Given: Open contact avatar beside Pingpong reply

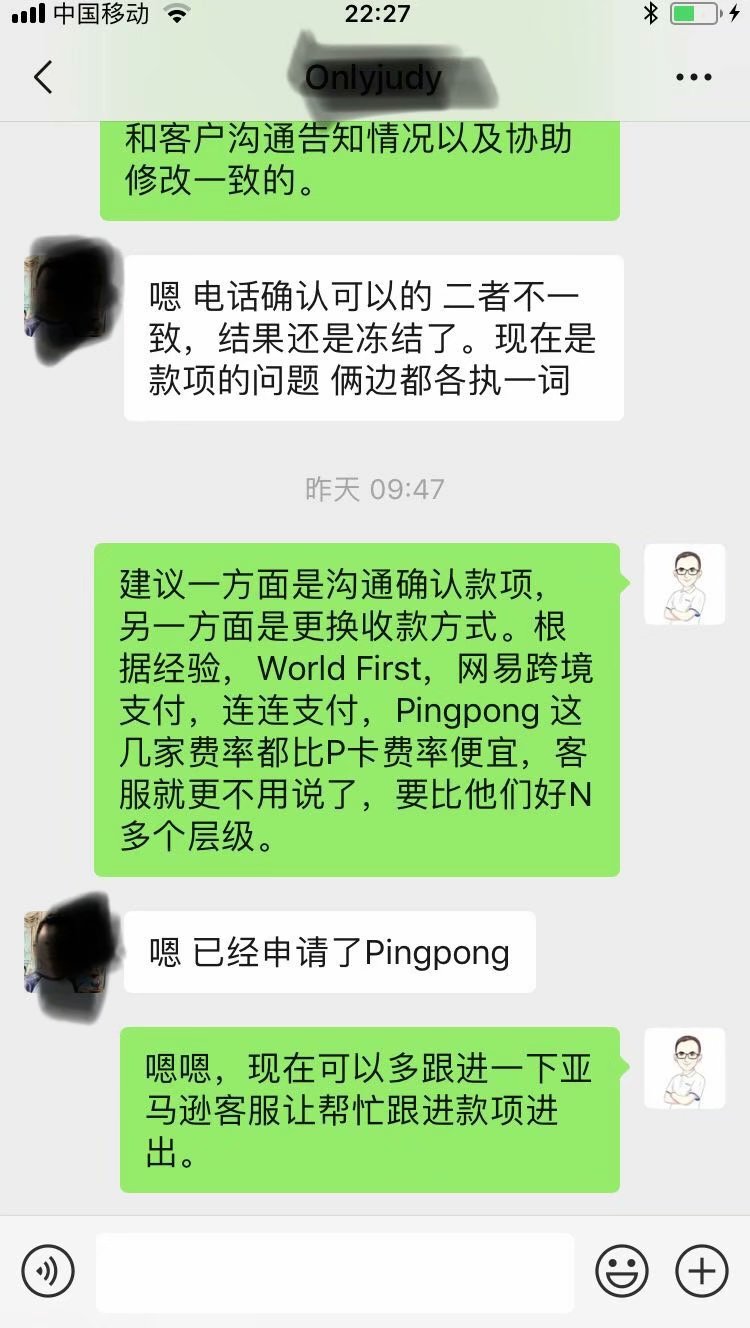Looking at the screenshot, I should pos(65,950).
